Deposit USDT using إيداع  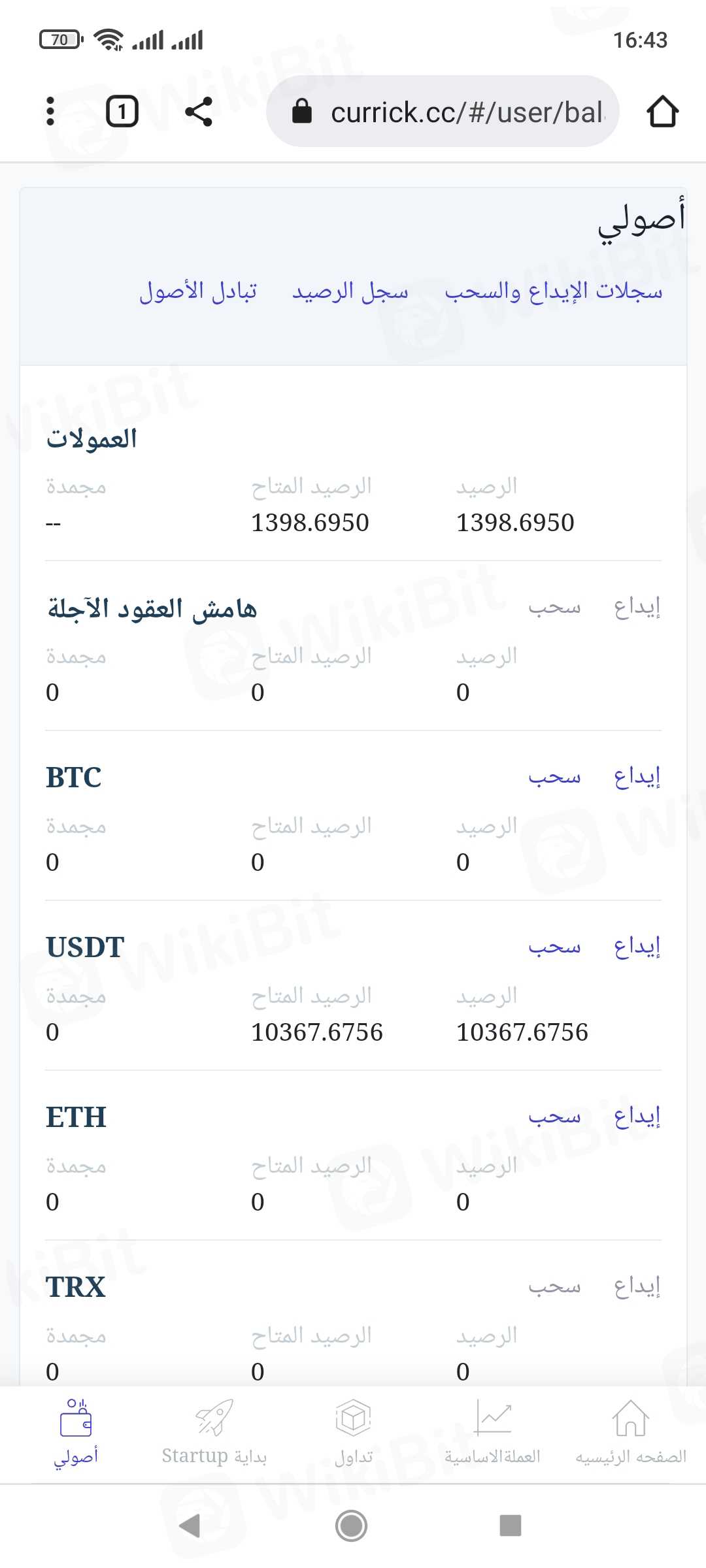(x=637, y=947)
